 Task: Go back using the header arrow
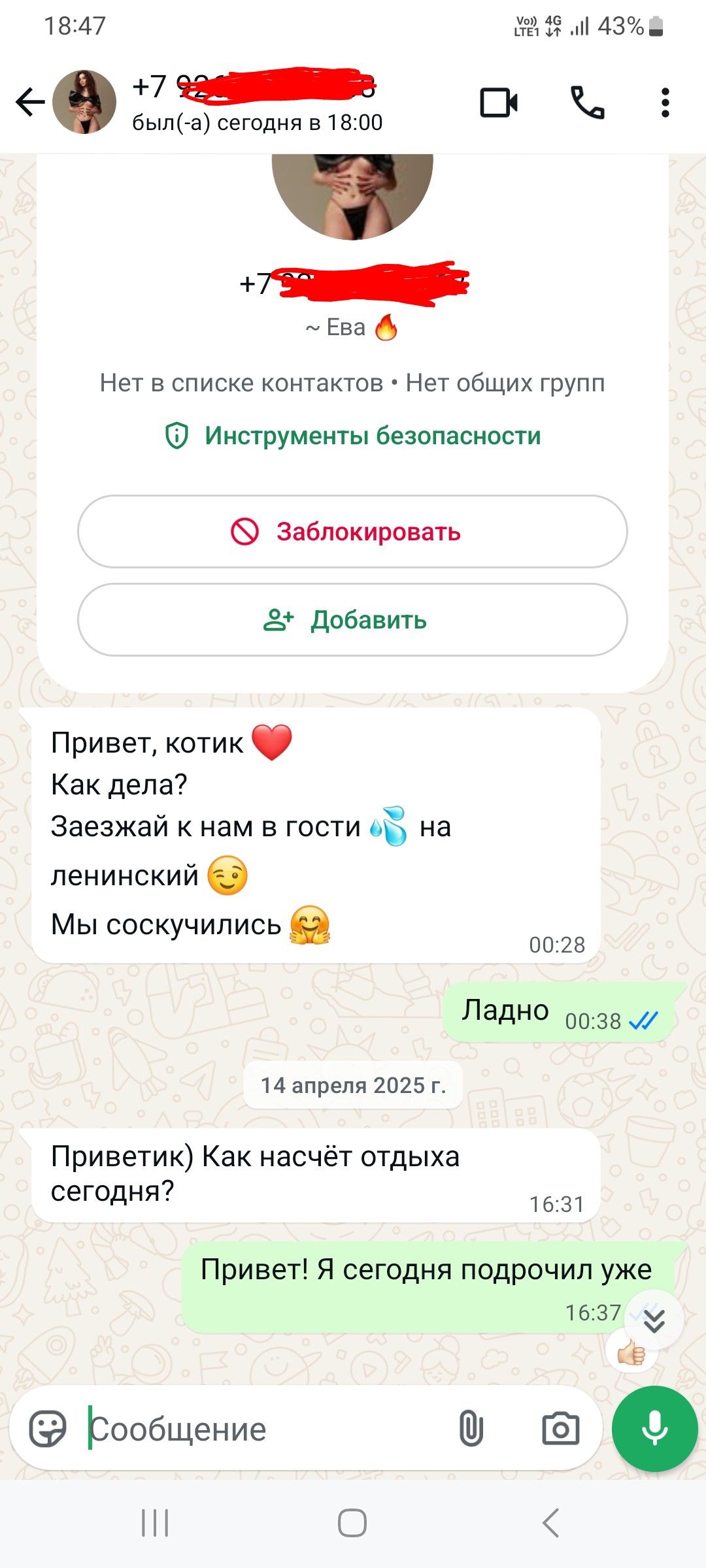(30, 103)
